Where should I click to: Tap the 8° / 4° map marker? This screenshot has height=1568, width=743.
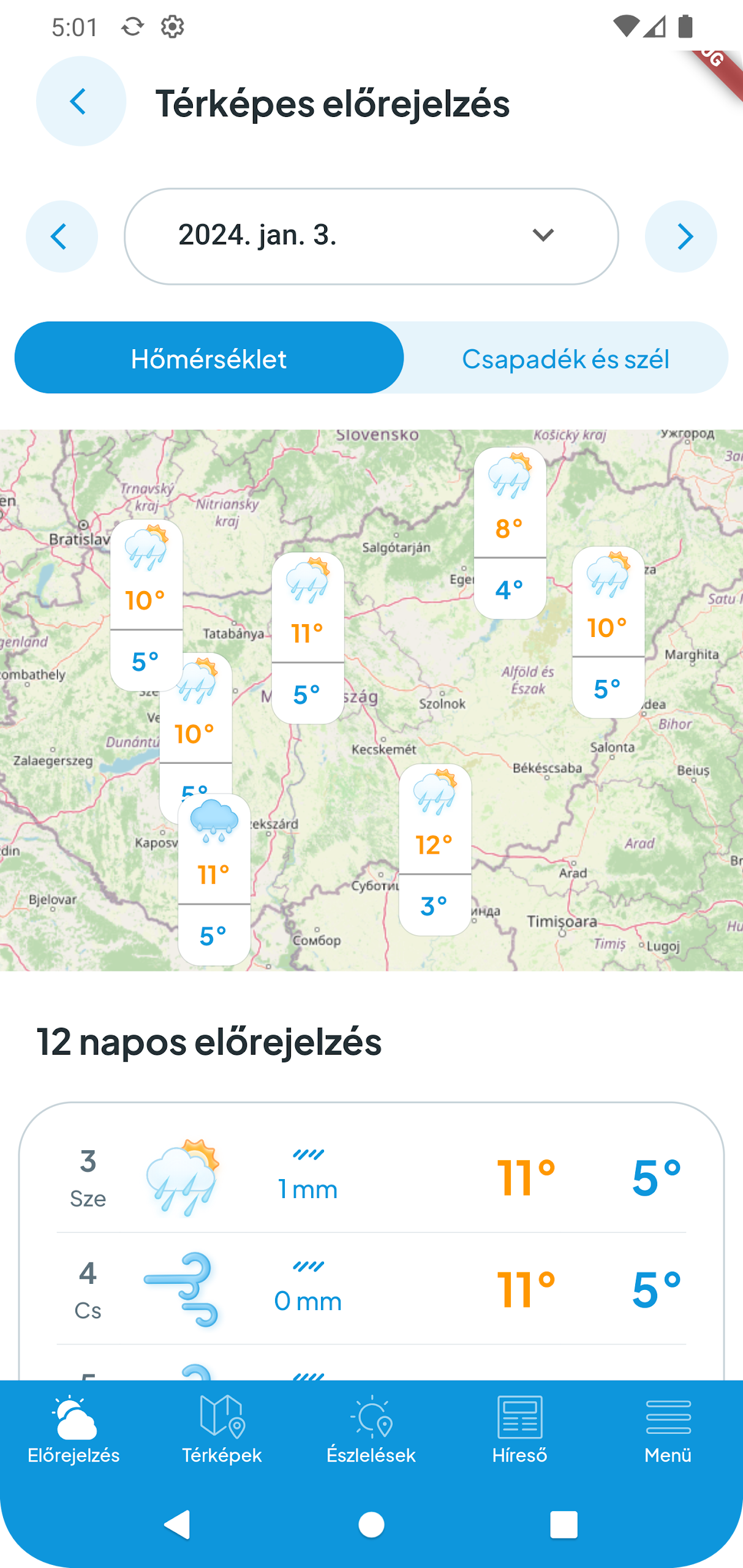510,533
